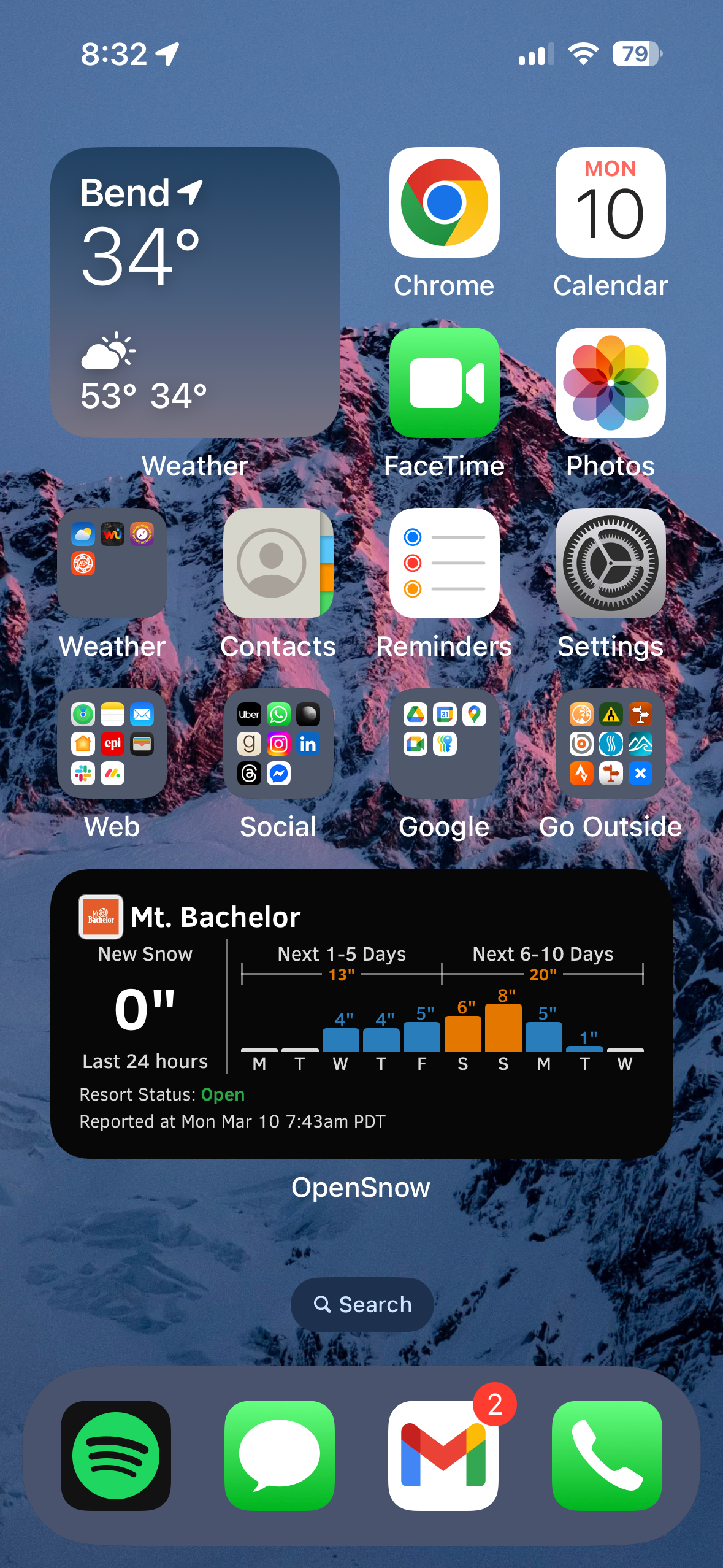Launch Spotify from the dock

(x=116, y=1455)
